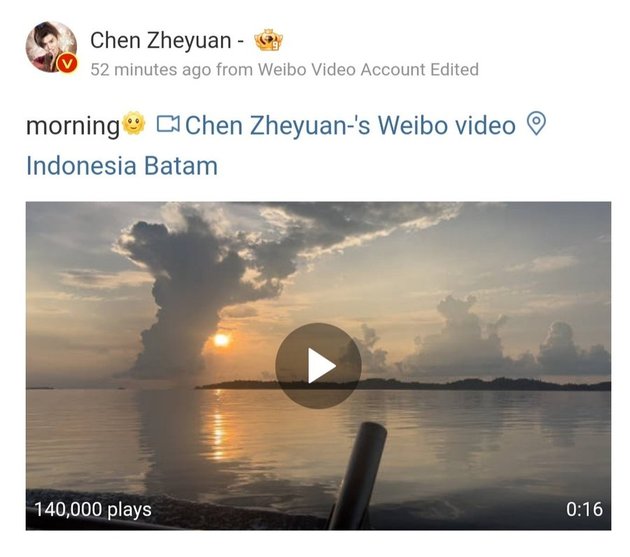The image size is (630, 557).
Task: Open the Indonesia Batam location link
Action: coord(121,165)
